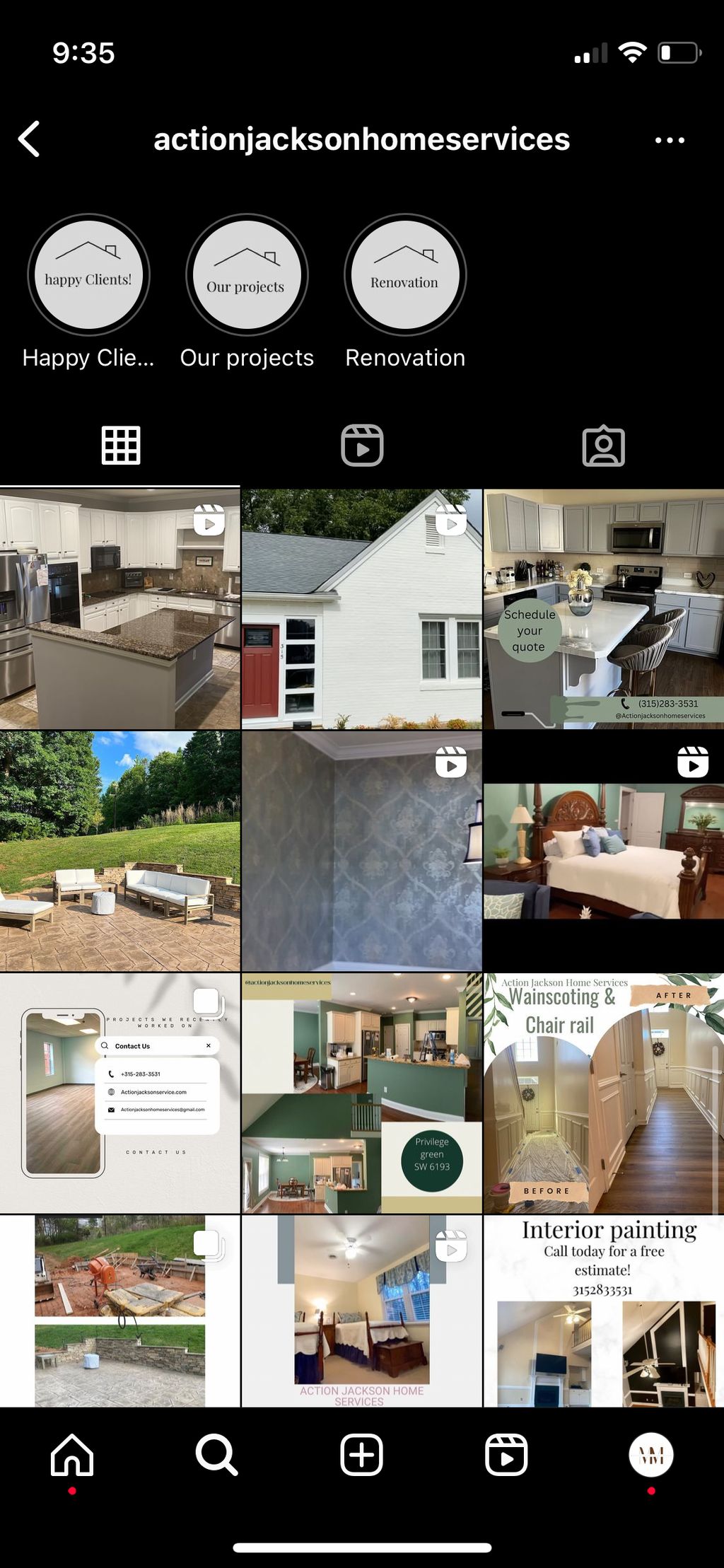Open the Renovation highlight

[x=405, y=275]
